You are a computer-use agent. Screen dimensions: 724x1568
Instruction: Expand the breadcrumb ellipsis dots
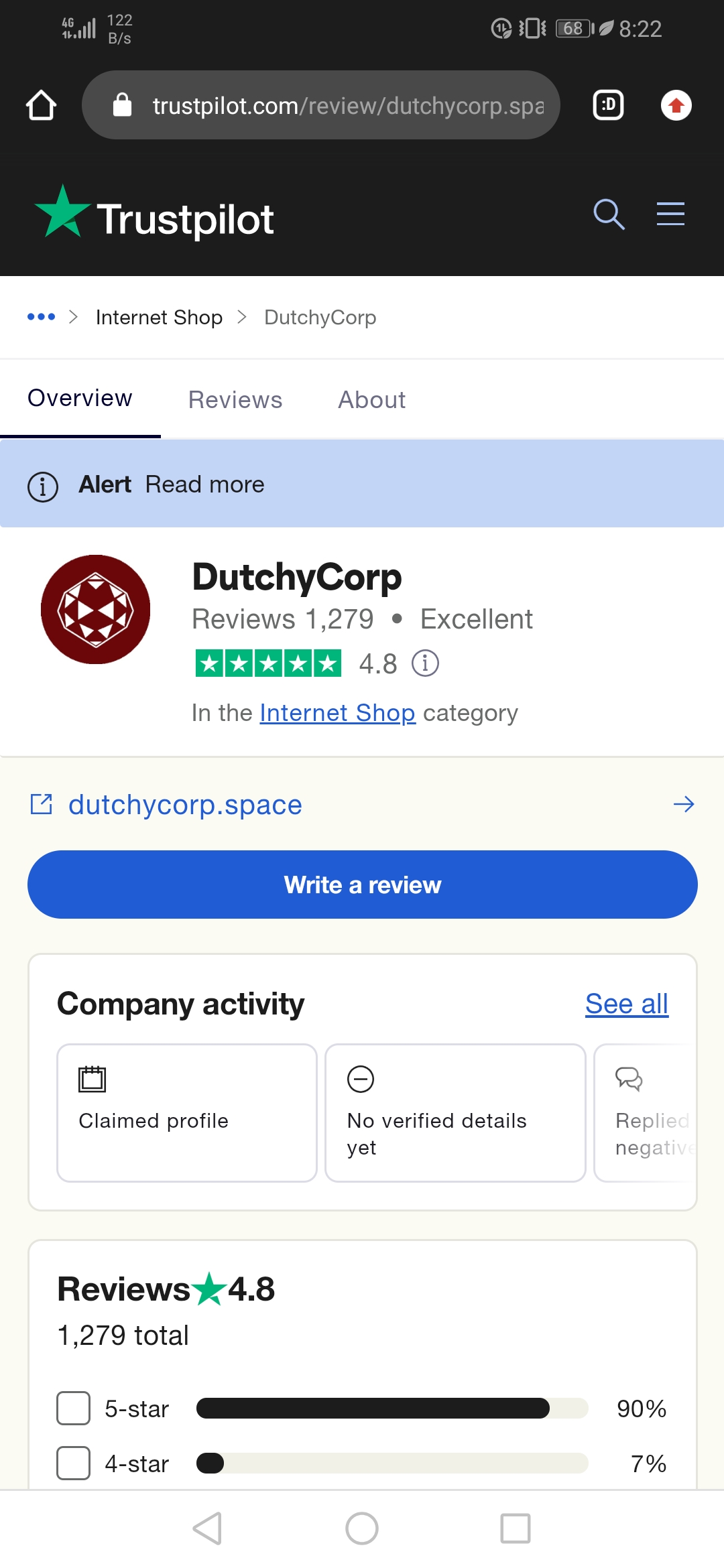[x=41, y=317]
